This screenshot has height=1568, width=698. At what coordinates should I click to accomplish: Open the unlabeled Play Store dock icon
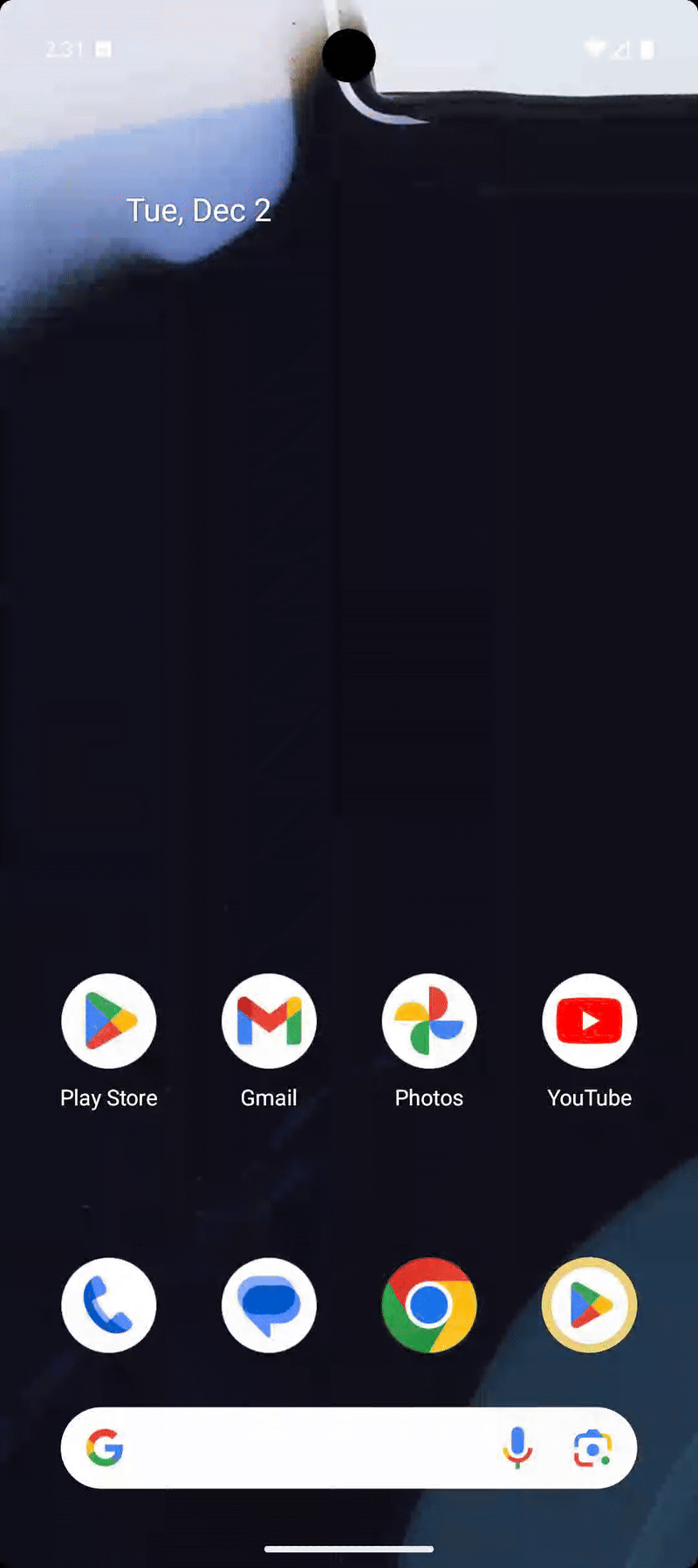[590, 1305]
